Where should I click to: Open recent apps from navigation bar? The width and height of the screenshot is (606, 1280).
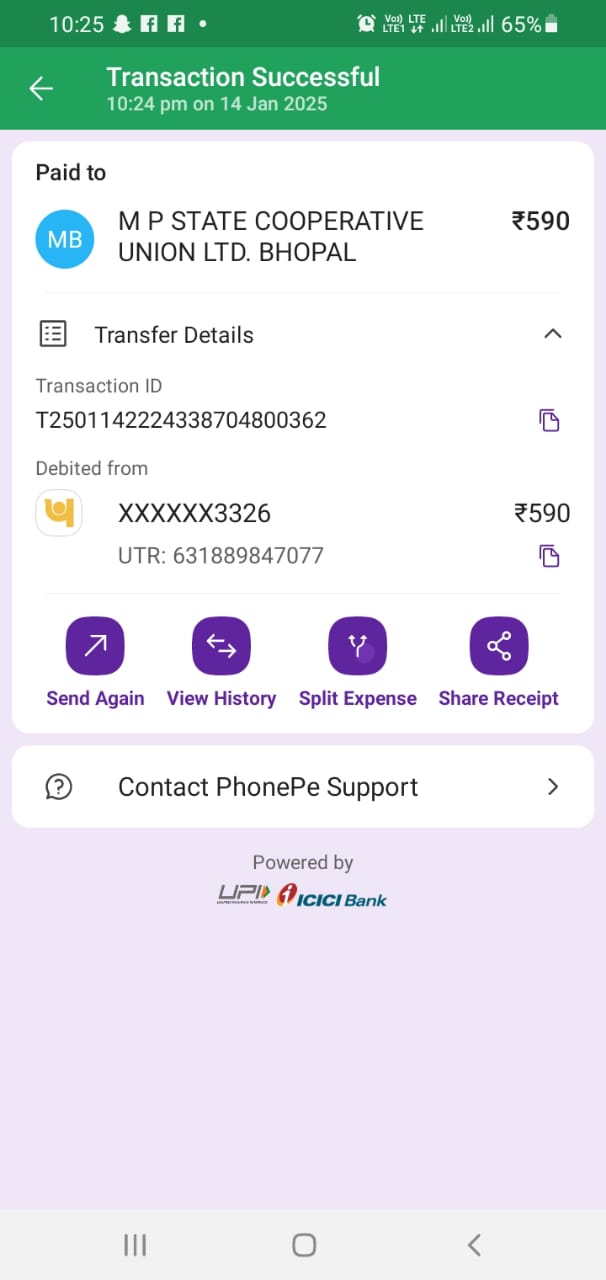coord(135,1245)
